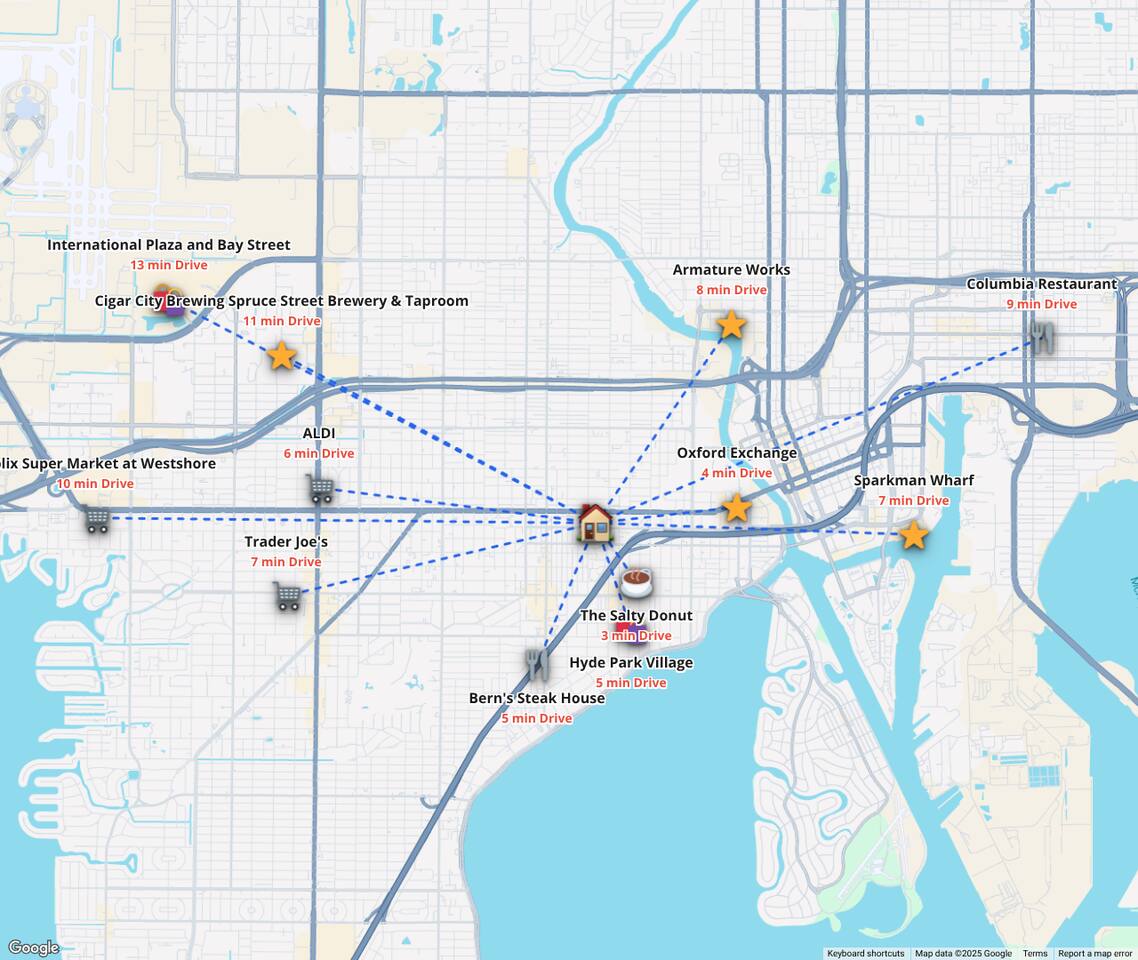The width and height of the screenshot is (1138, 960).
Task: Report a map error
Action: click(1094, 953)
